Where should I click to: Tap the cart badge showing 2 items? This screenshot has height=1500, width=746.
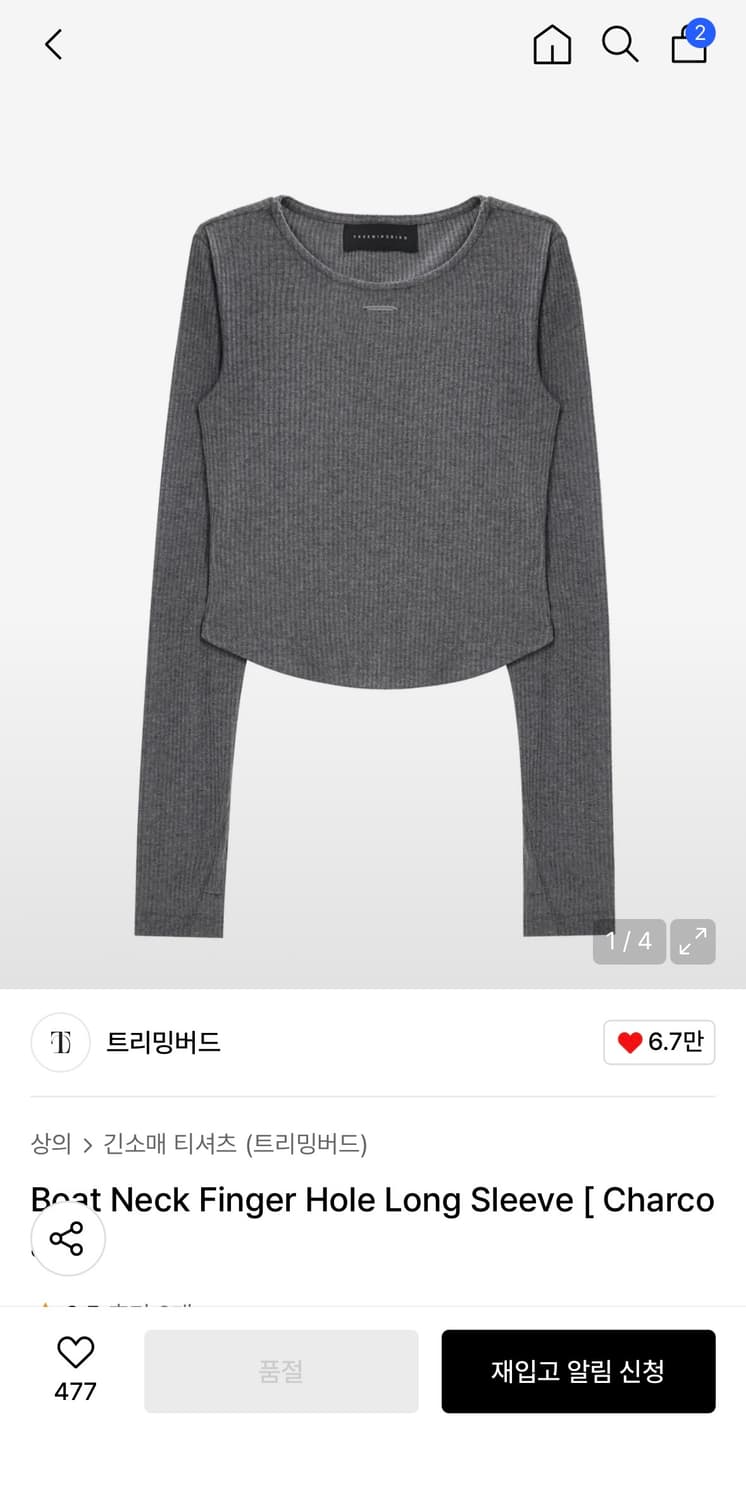[x=701, y=31]
